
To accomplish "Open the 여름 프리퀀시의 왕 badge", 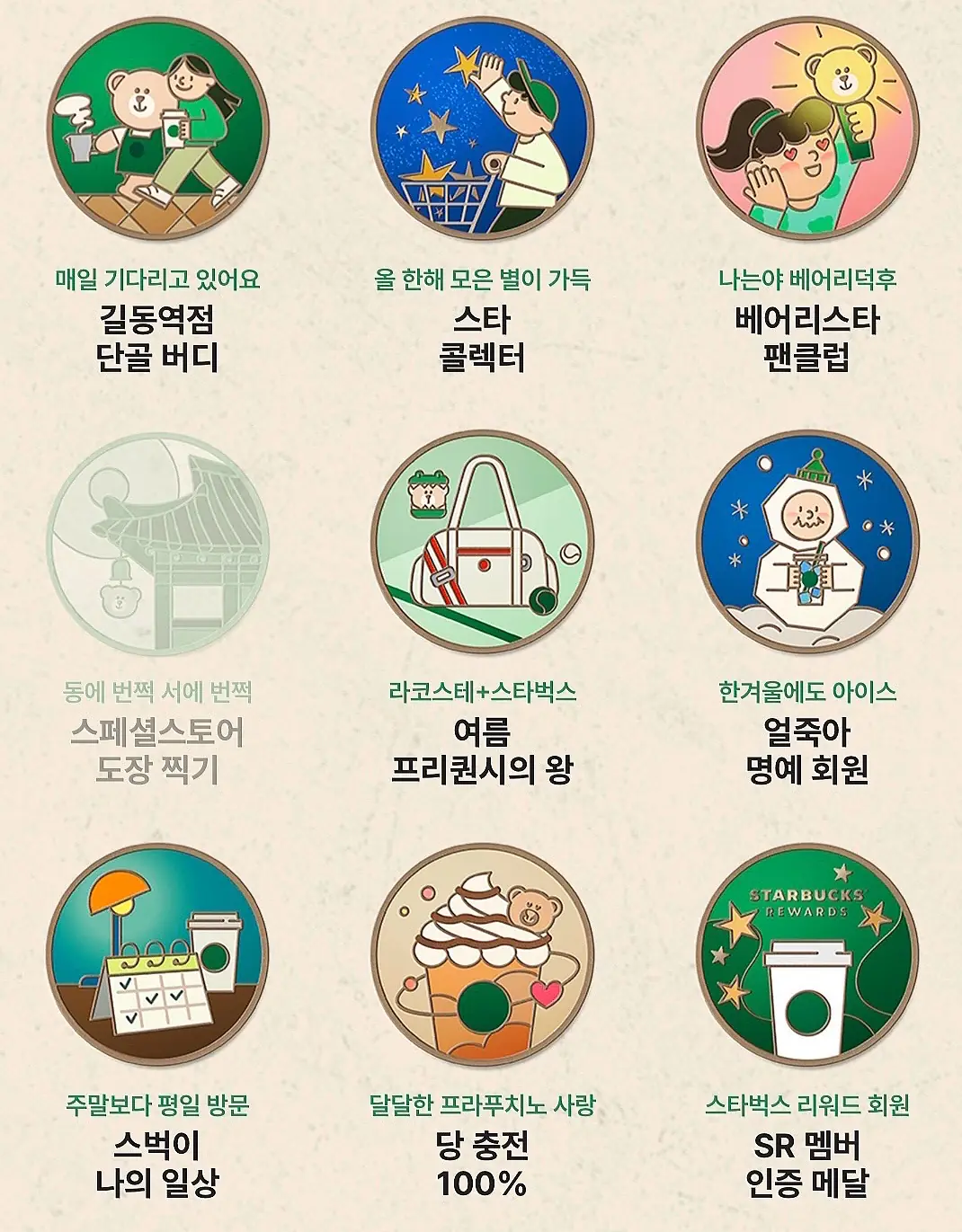I will click(x=483, y=542).
